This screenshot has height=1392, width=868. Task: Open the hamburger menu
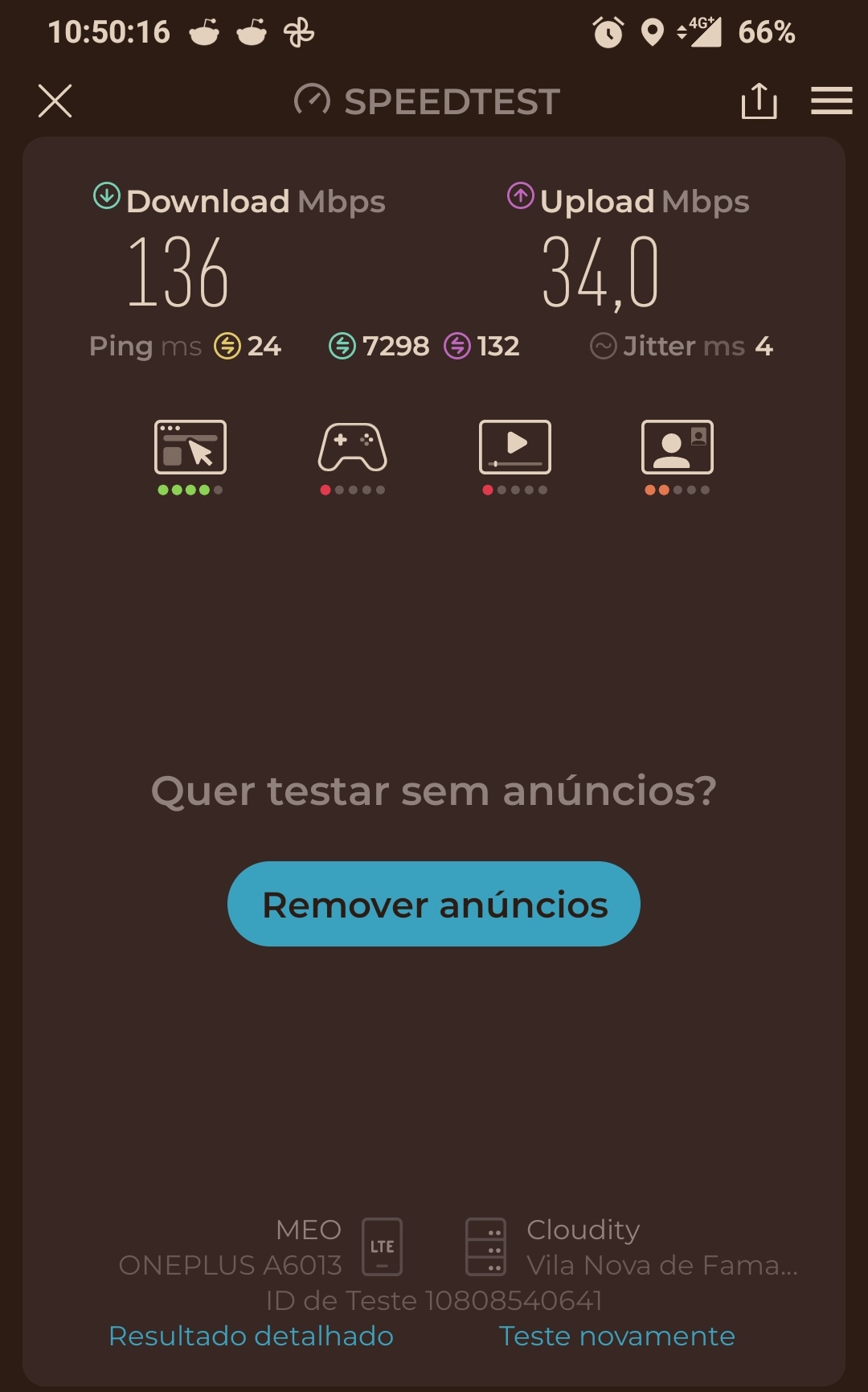(831, 101)
